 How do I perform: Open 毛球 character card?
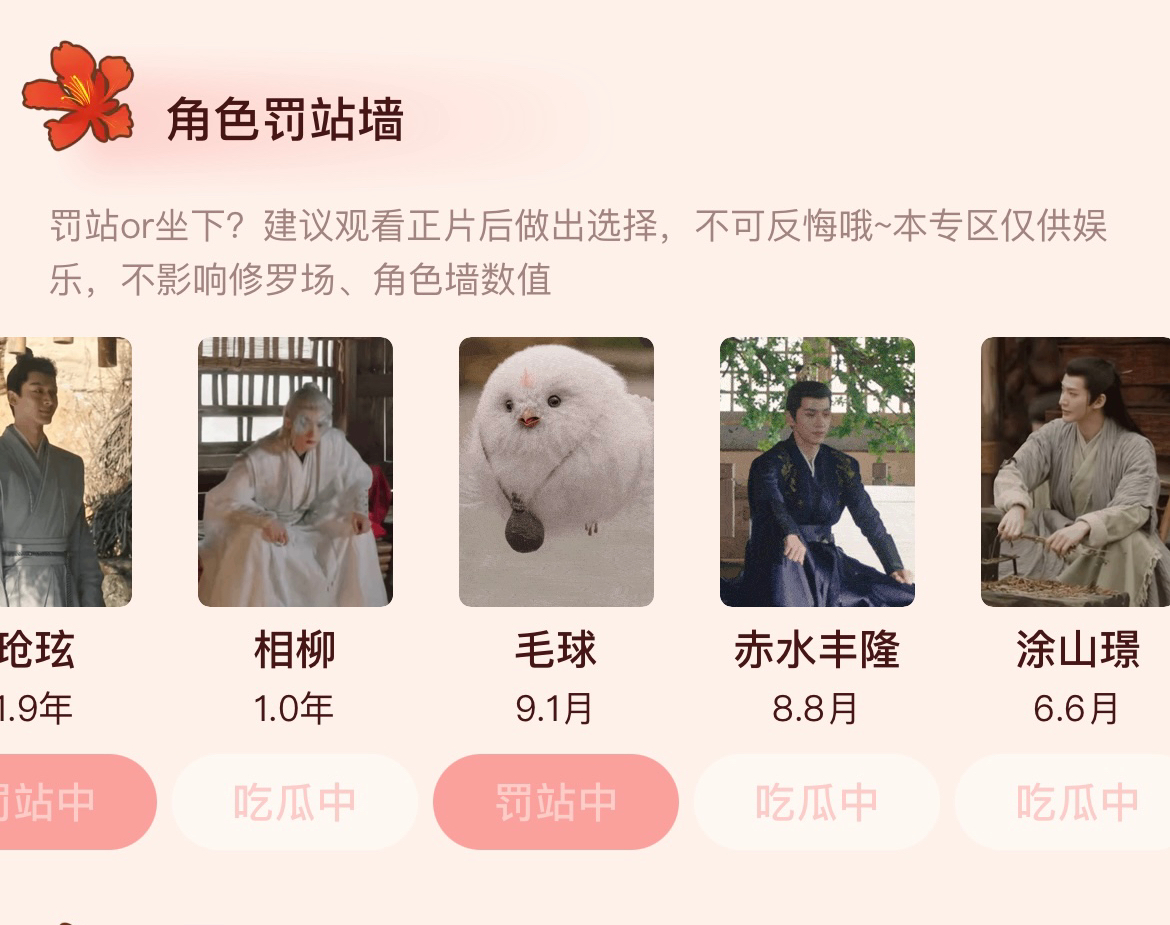[x=556, y=472]
